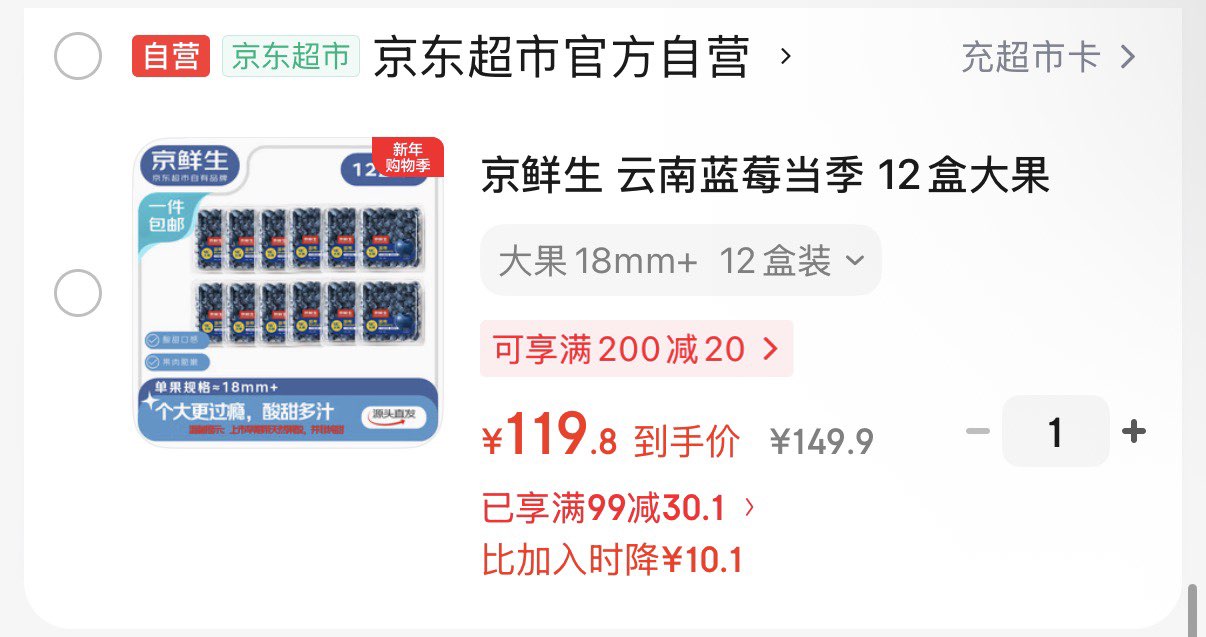Open the 京东超市官方自营 store page
The height and width of the screenshot is (637, 1206).
click(561, 57)
